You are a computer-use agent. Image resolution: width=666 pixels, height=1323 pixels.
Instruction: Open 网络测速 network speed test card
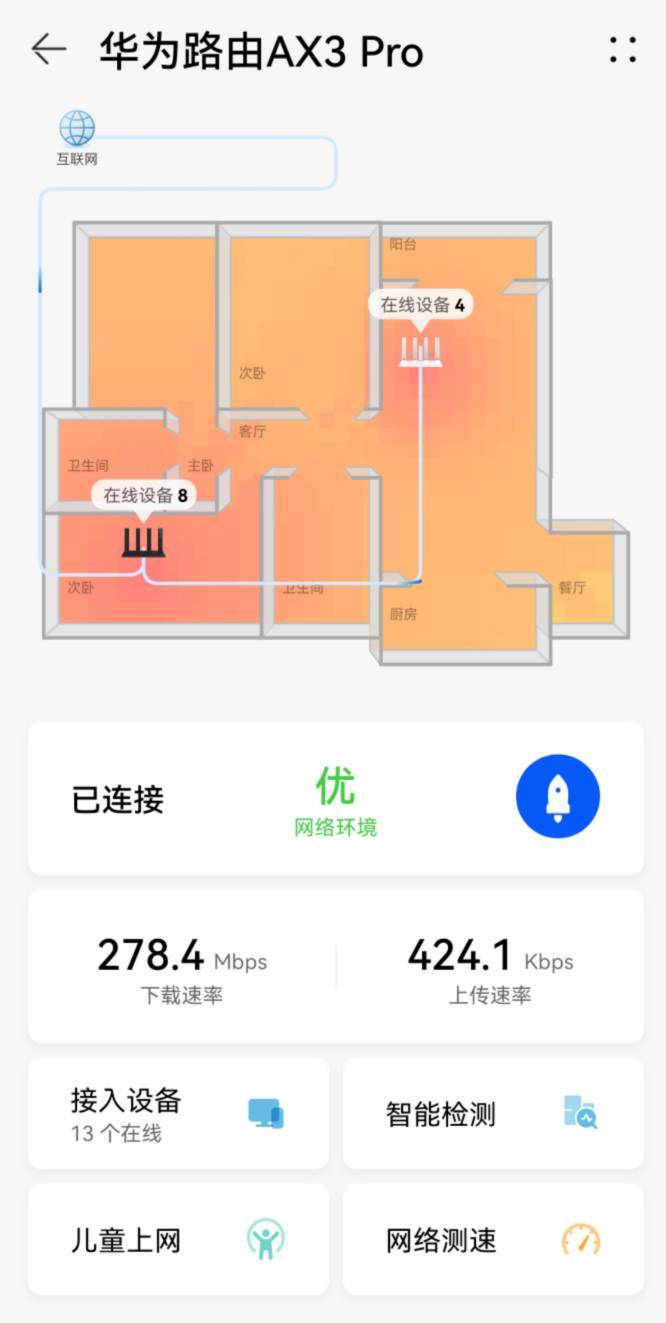493,1239
